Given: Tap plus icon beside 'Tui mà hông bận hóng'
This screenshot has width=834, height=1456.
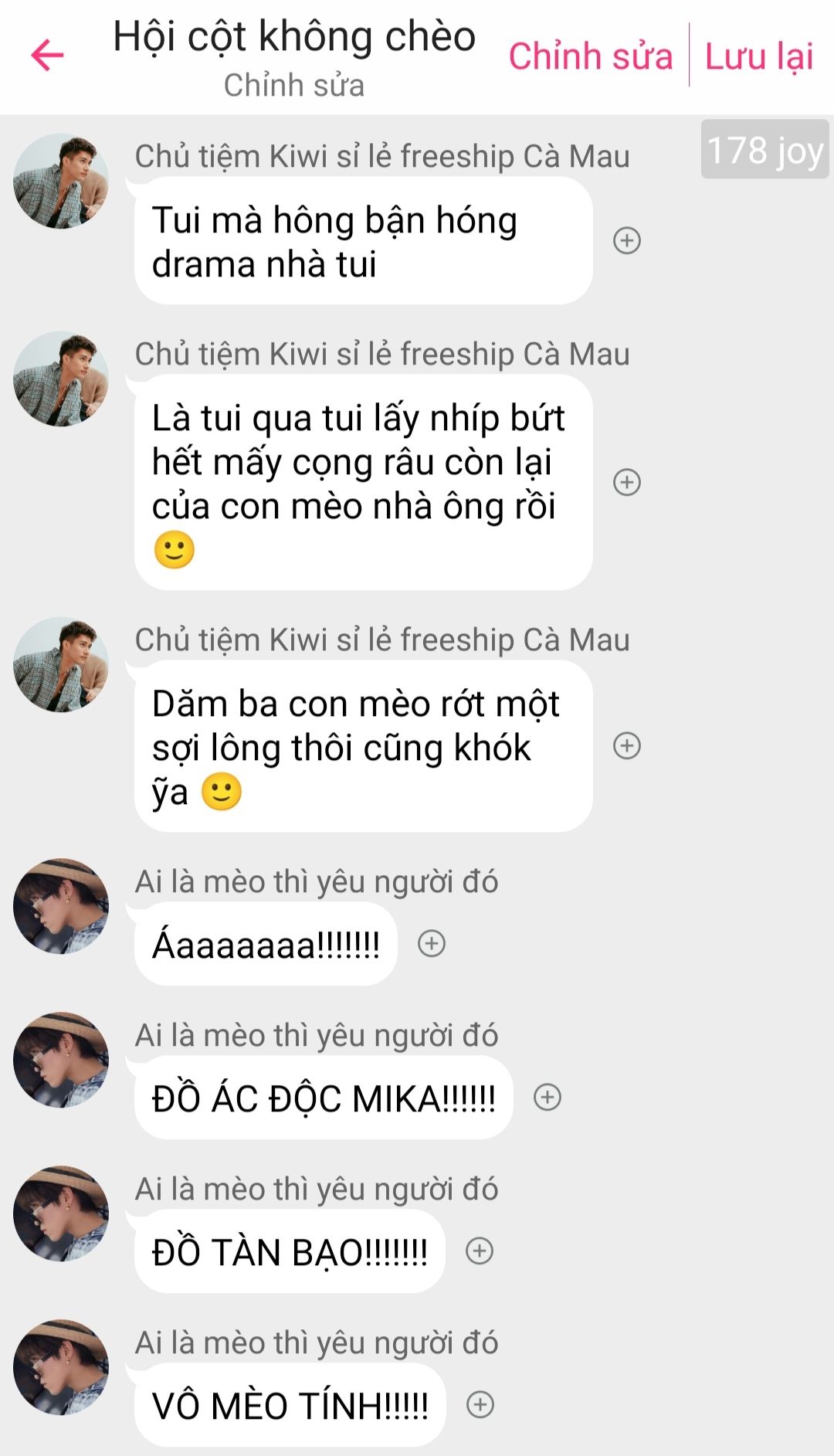Looking at the screenshot, I should click(627, 241).
